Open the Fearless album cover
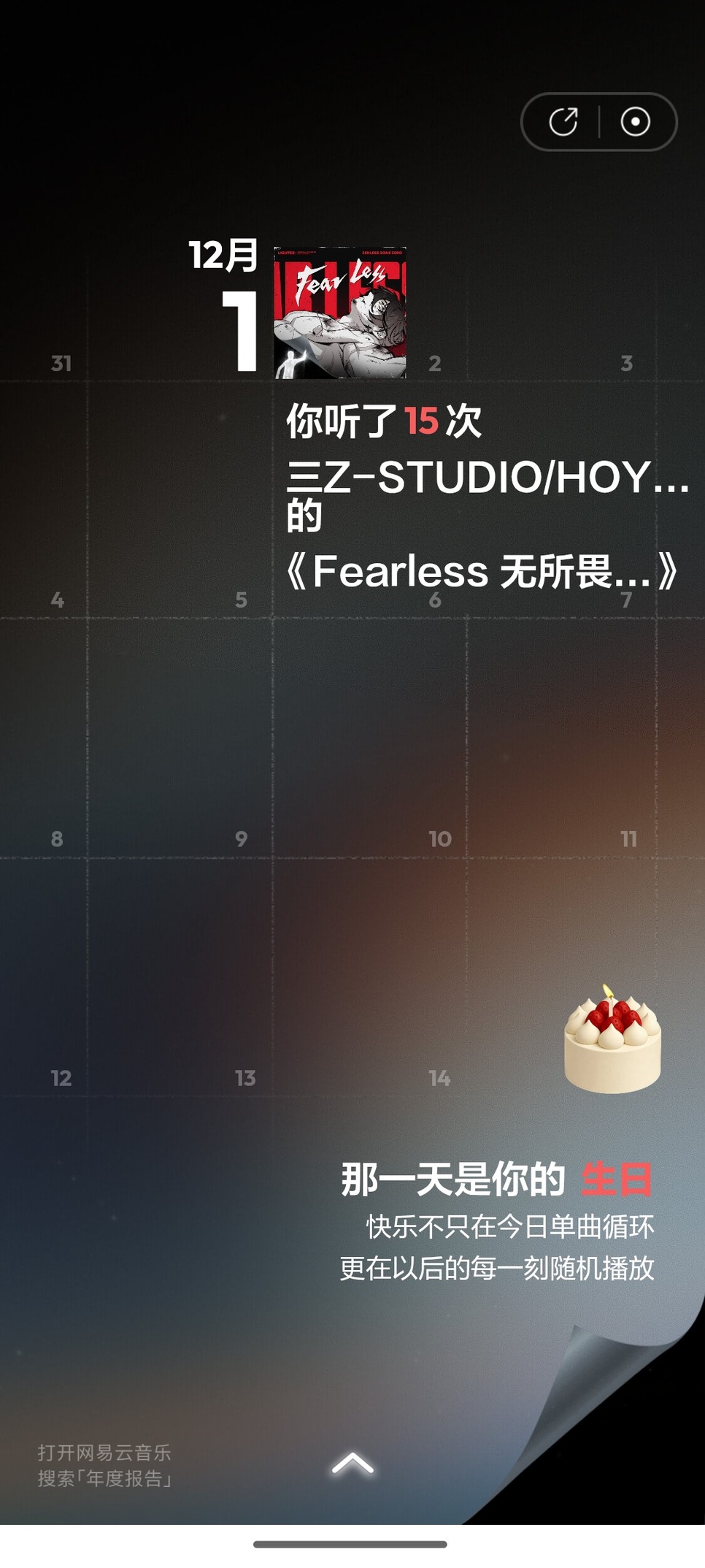The height and width of the screenshot is (1568, 705). point(340,313)
